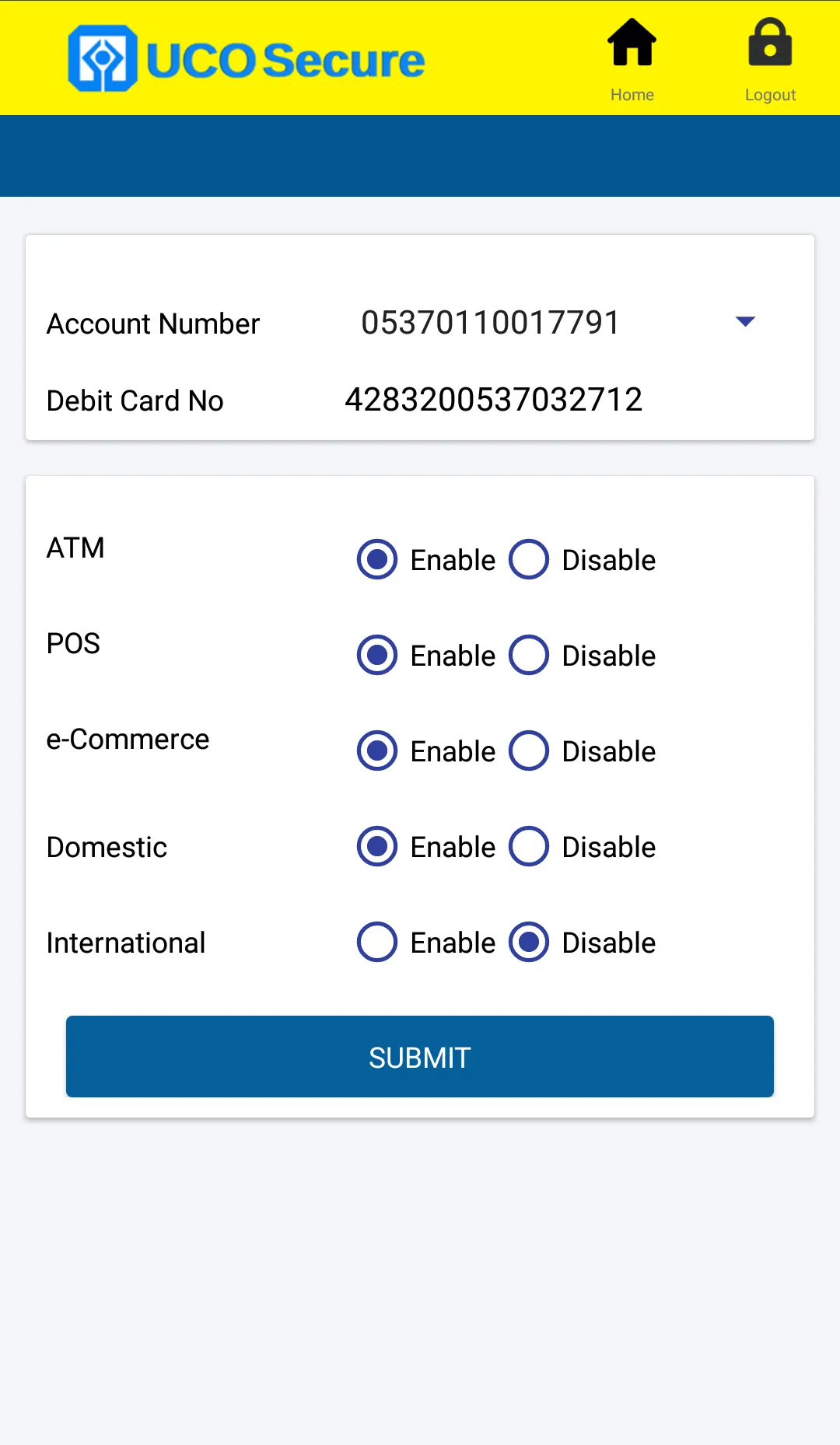840x1445 pixels.
Task: Enable International usage
Action: coord(376,942)
